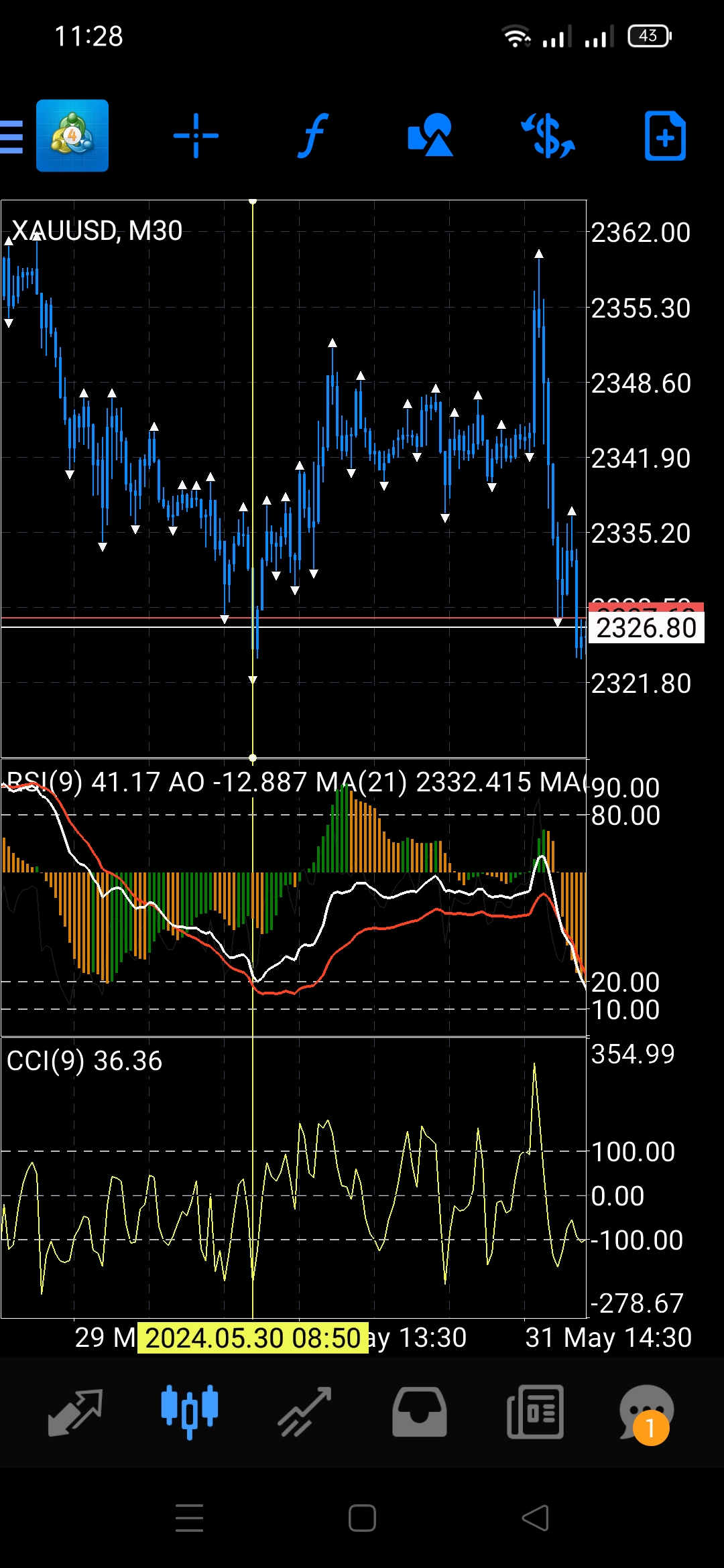Open the indicators list

313,136
